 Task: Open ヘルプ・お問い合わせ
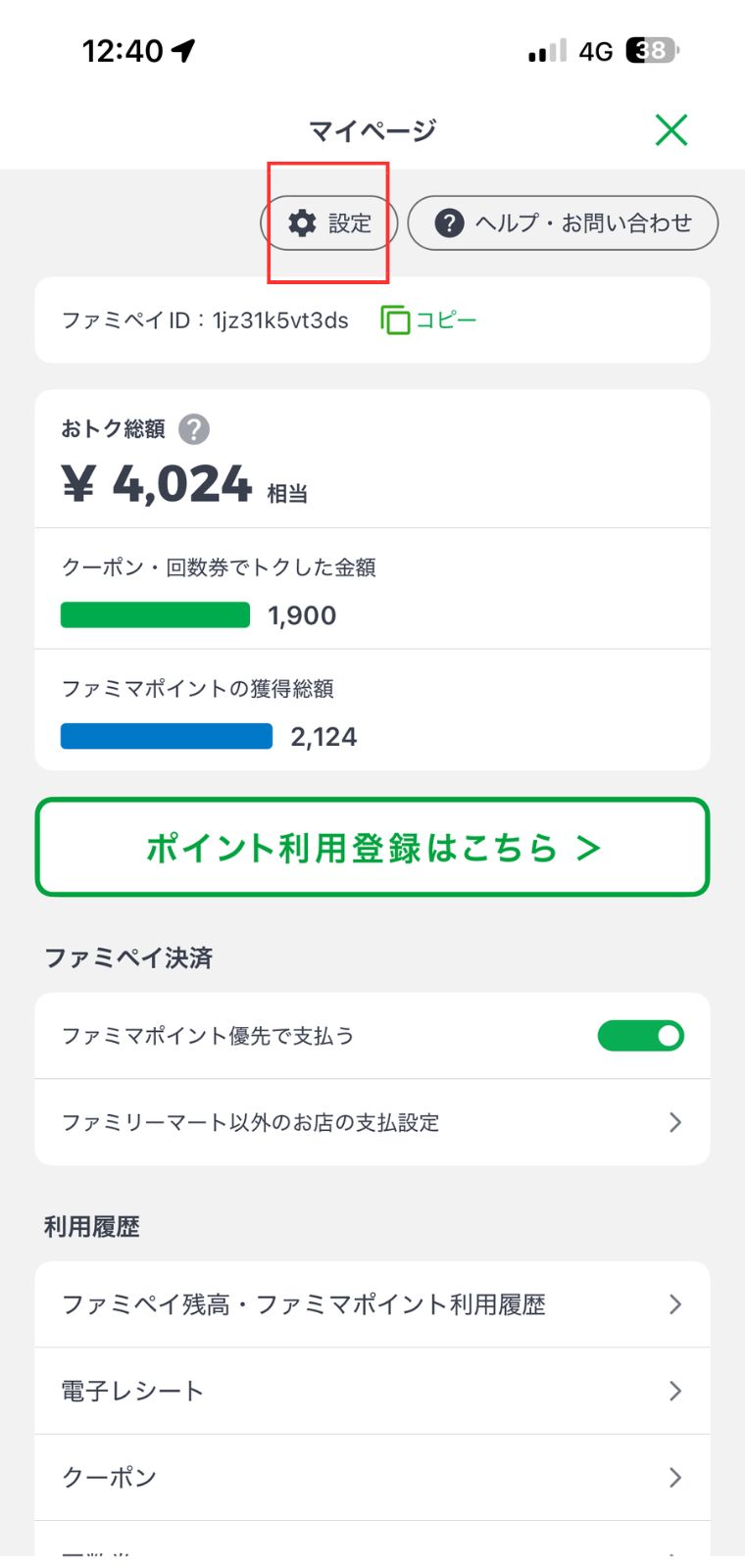tap(563, 223)
